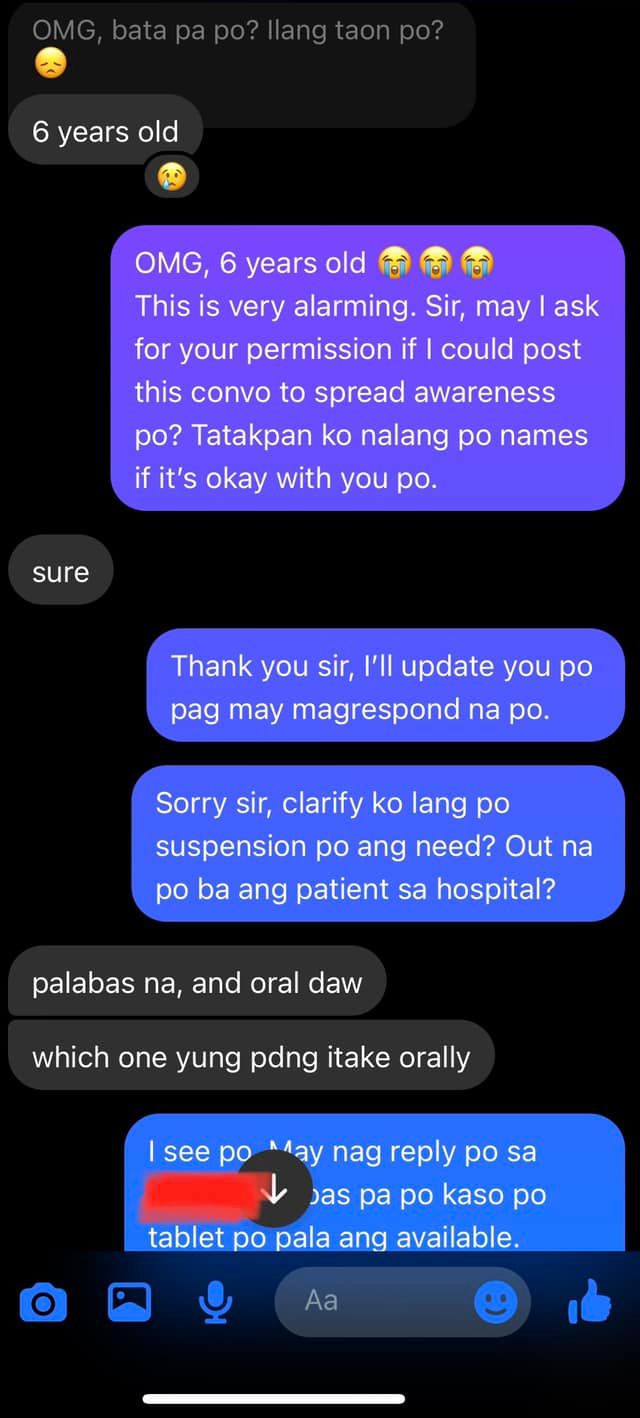Open the camera to take a photo
Viewport: 640px width, 1418px height.
[x=43, y=1303]
